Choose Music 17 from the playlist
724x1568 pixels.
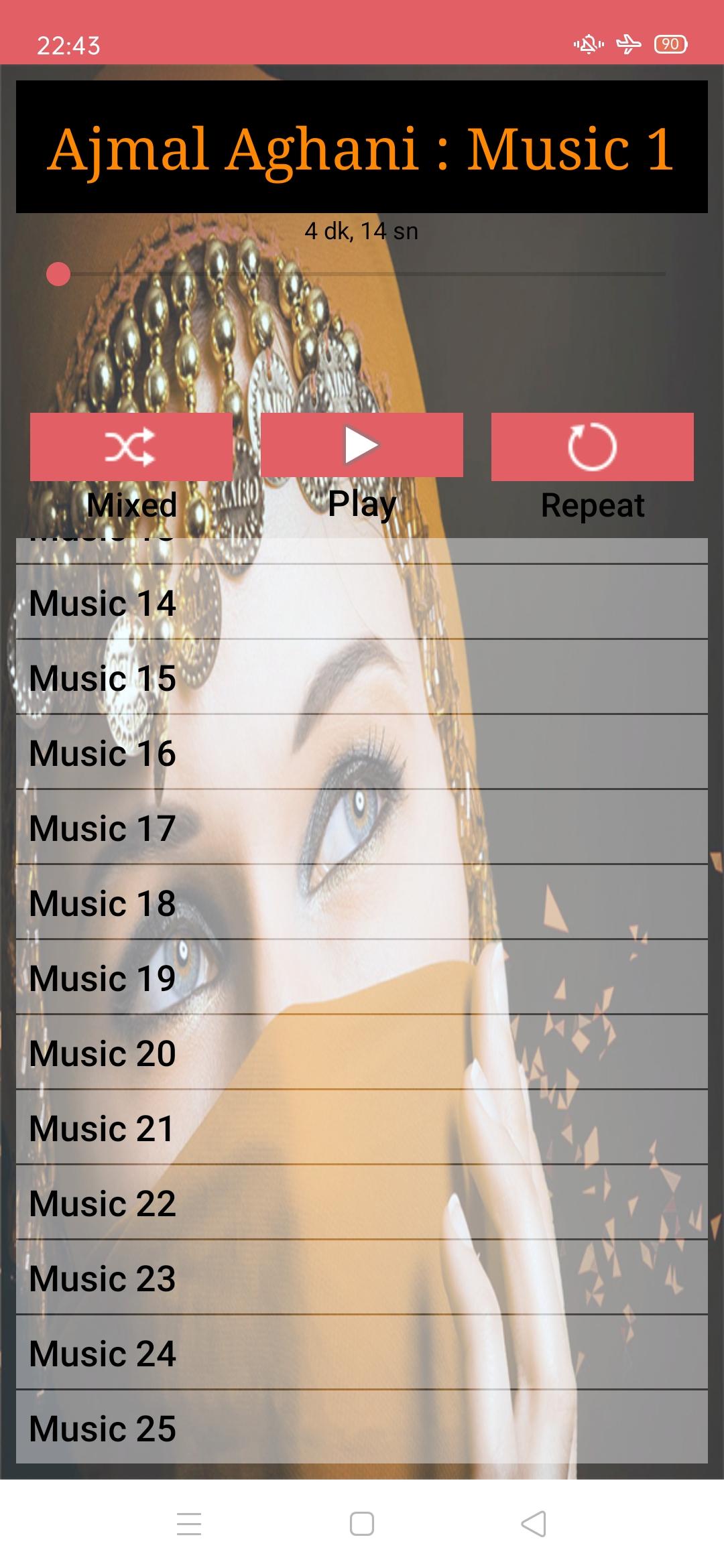(x=362, y=828)
